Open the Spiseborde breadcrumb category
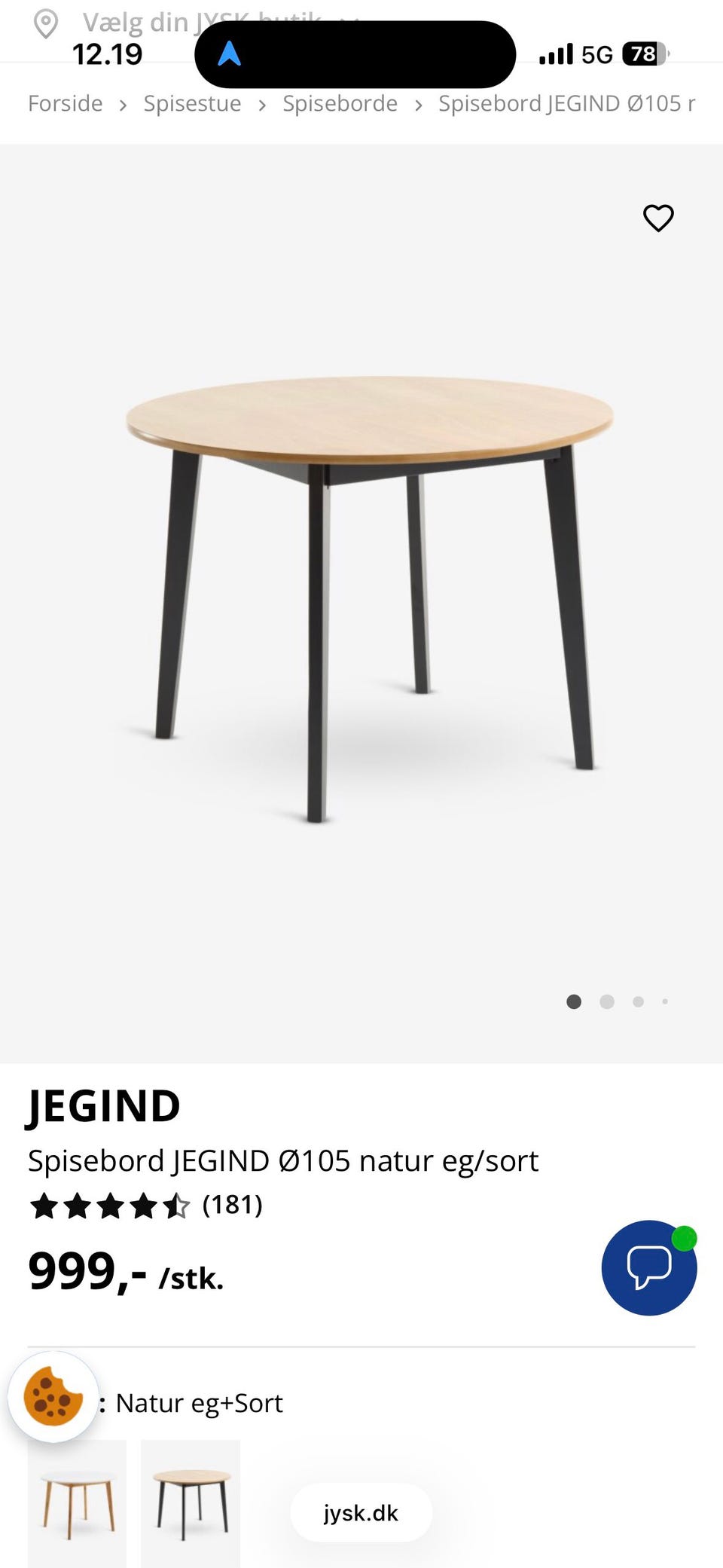Screen dimensions: 723x1568 click(x=340, y=103)
